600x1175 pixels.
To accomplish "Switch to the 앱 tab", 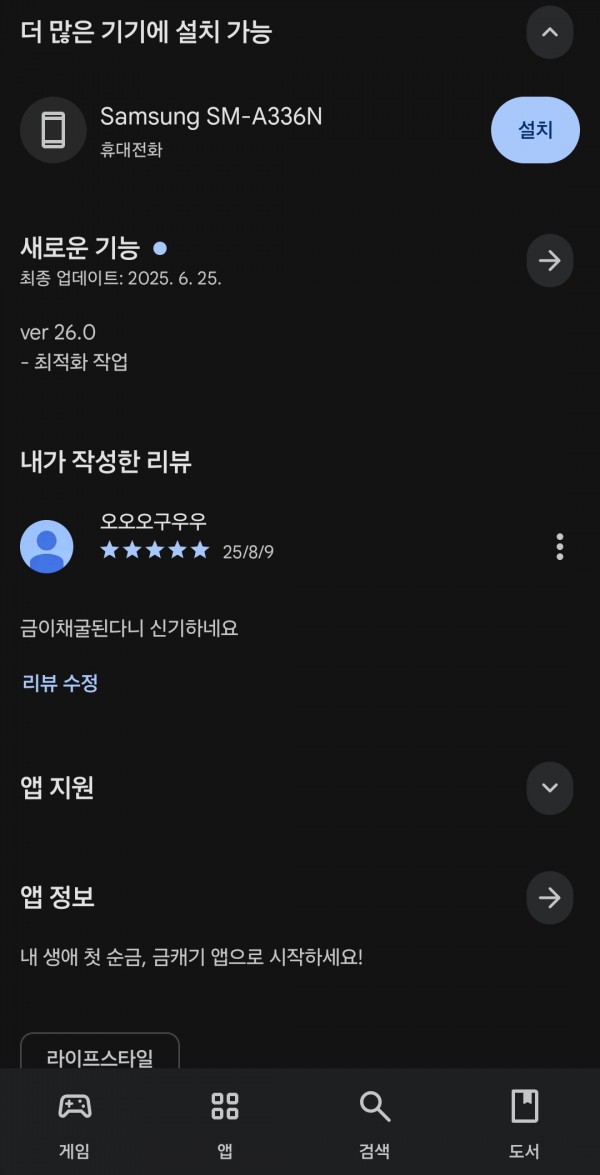I will pos(225,1122).
